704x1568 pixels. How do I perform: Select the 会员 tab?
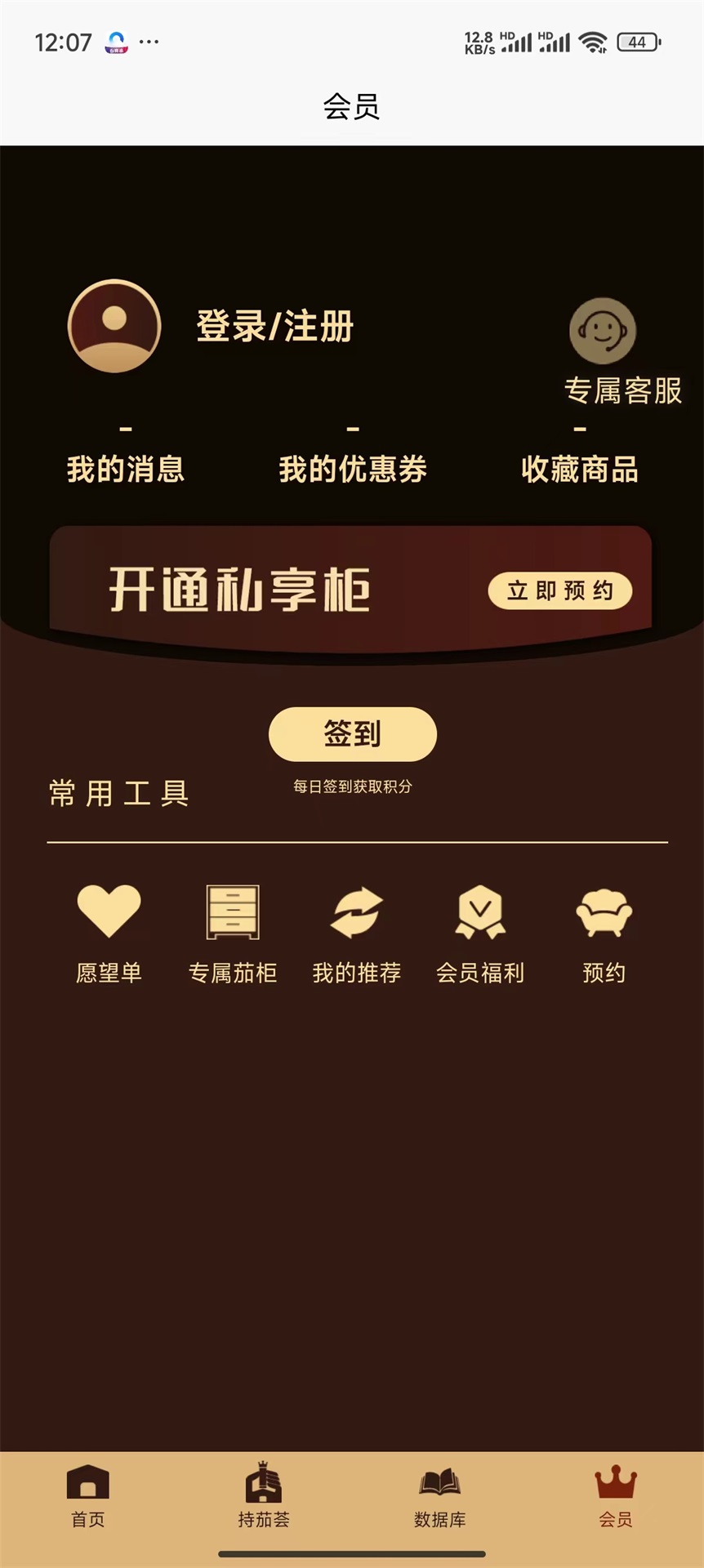click(616, 1497)
